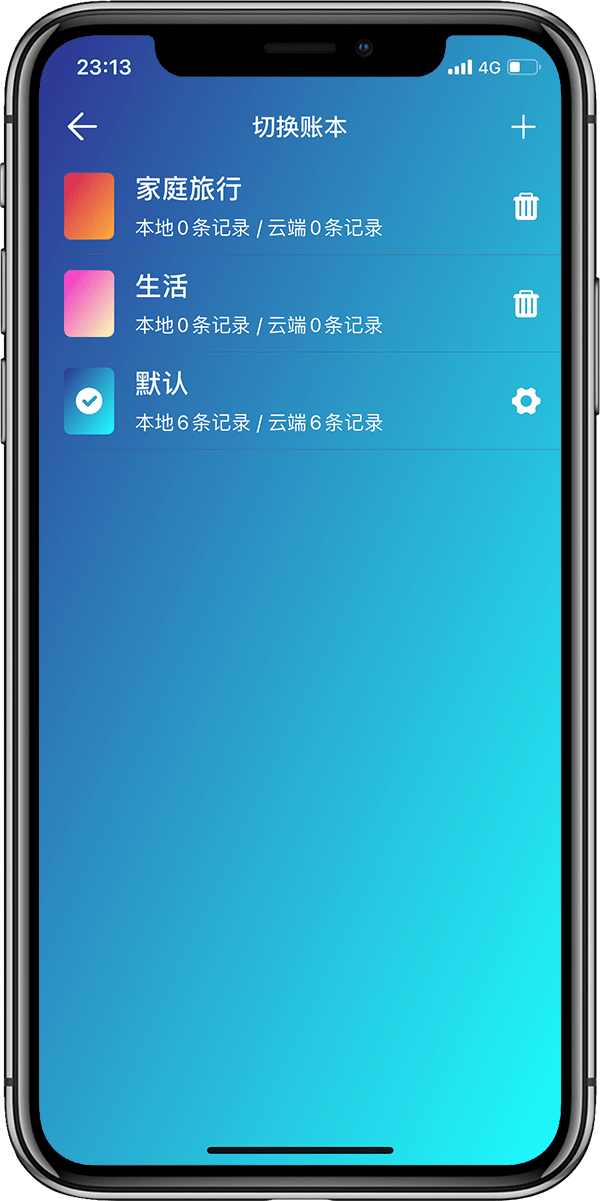Delete the 家庭旅行 account book

point(526,207)
